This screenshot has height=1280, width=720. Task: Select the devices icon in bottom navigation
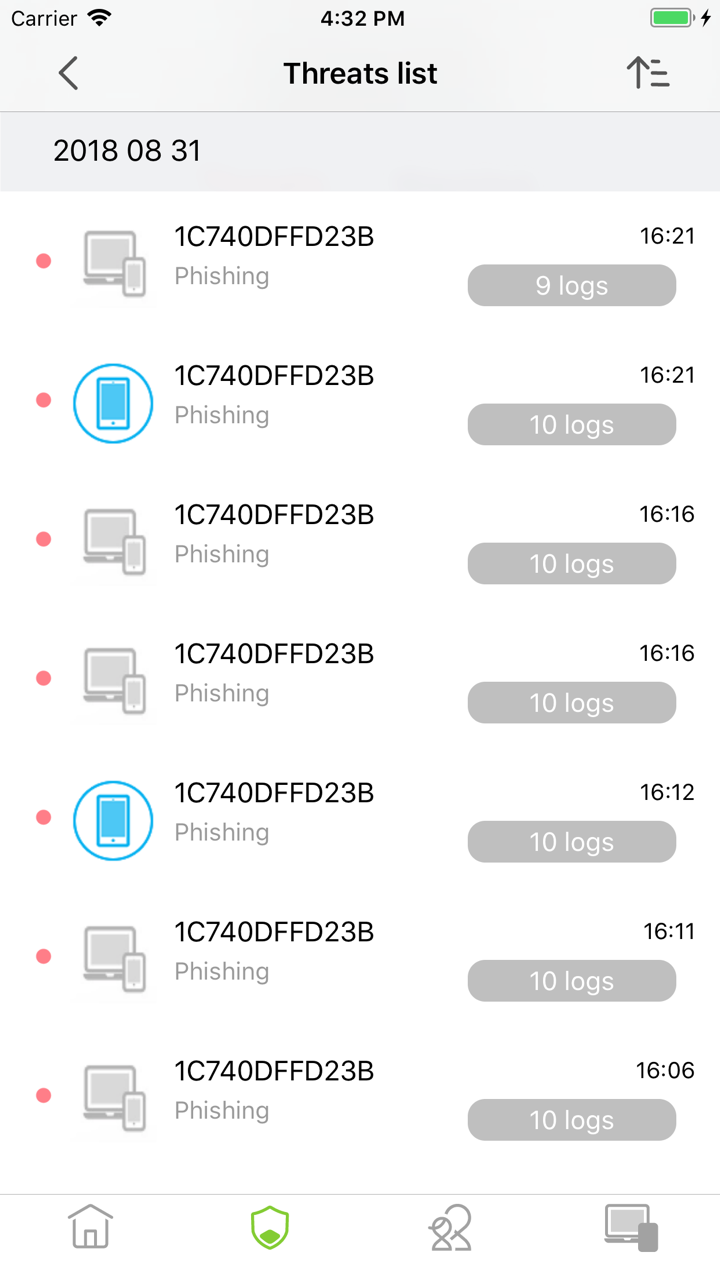point(630,1226)
